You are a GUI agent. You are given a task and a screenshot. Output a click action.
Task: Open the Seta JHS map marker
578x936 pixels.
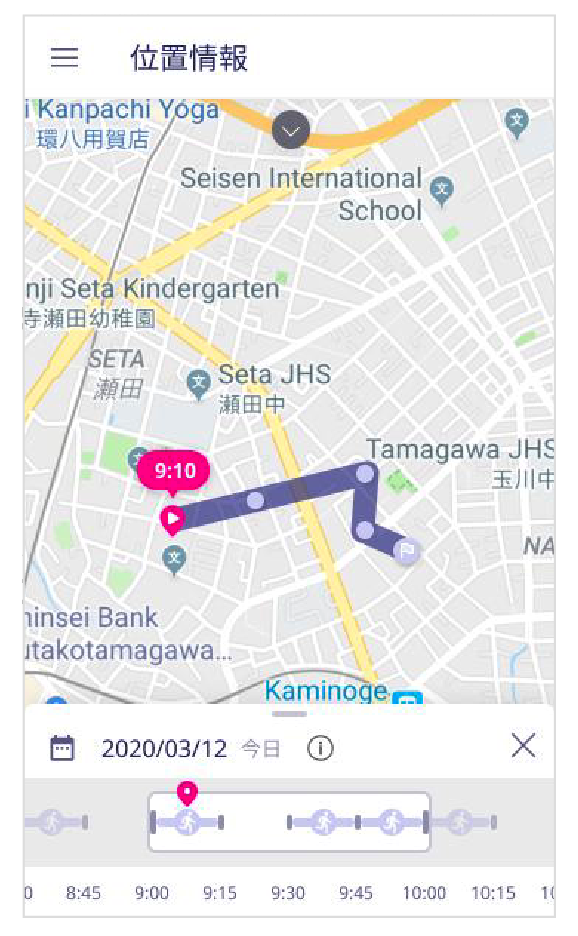198,383
